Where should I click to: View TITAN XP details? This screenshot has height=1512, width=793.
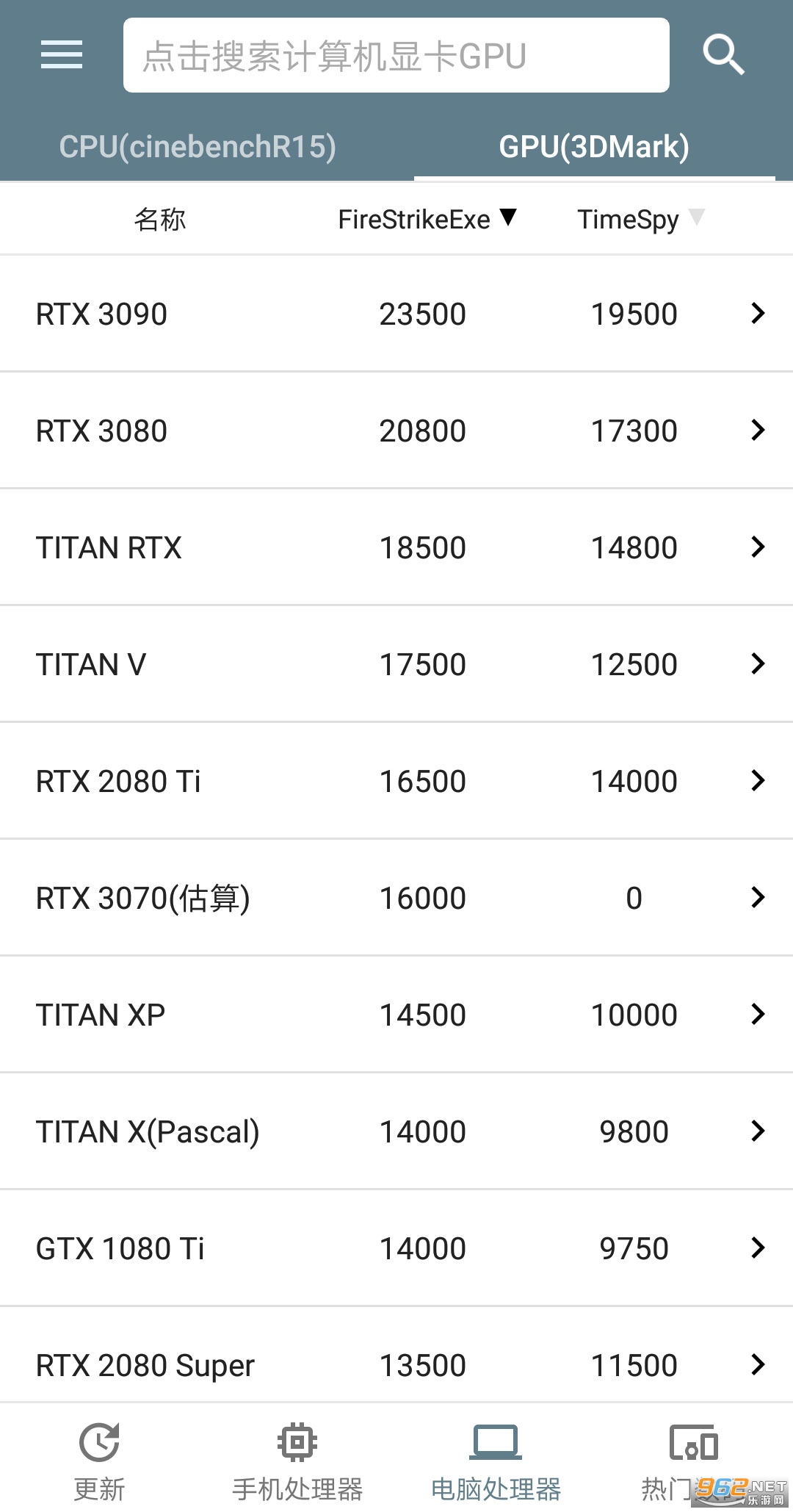pyautogui.click(x=396, y=1015)
